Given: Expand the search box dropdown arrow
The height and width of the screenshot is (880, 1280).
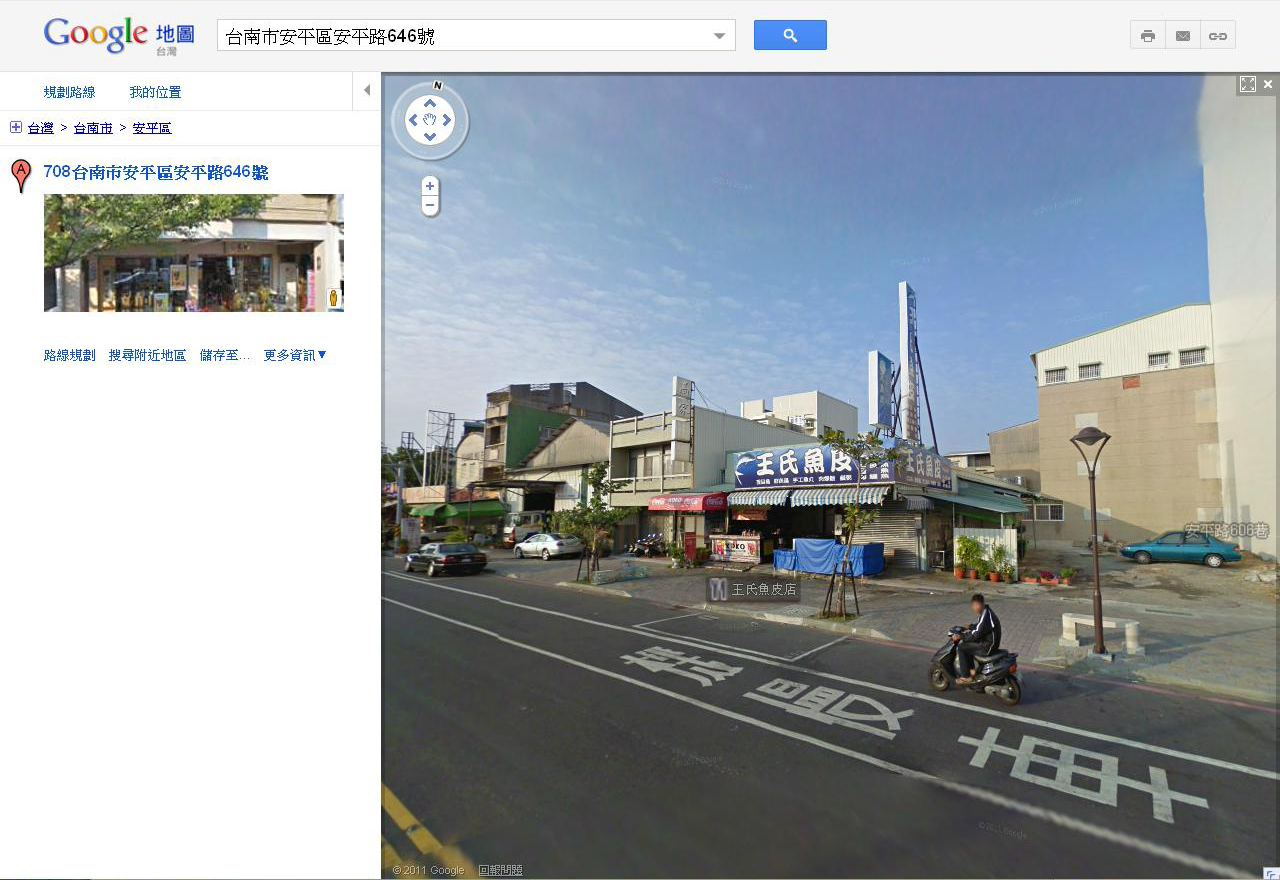Looking at the screenshot, I should click(x=720, y=36).
